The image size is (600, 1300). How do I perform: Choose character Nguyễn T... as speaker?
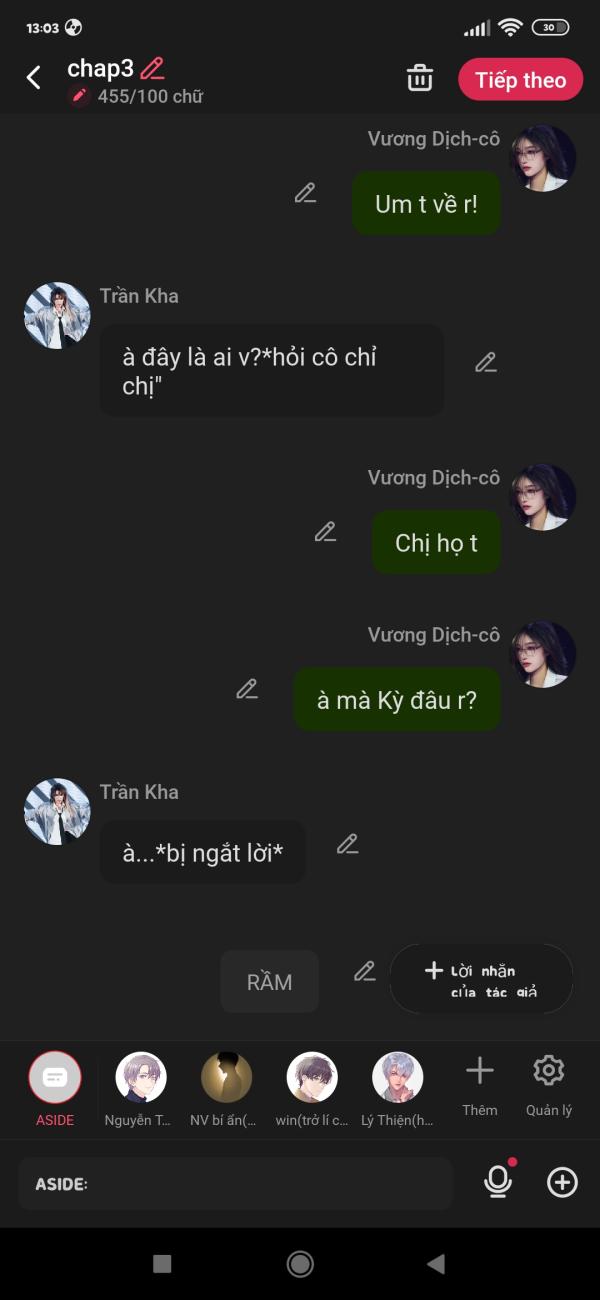coord(141,1089)
